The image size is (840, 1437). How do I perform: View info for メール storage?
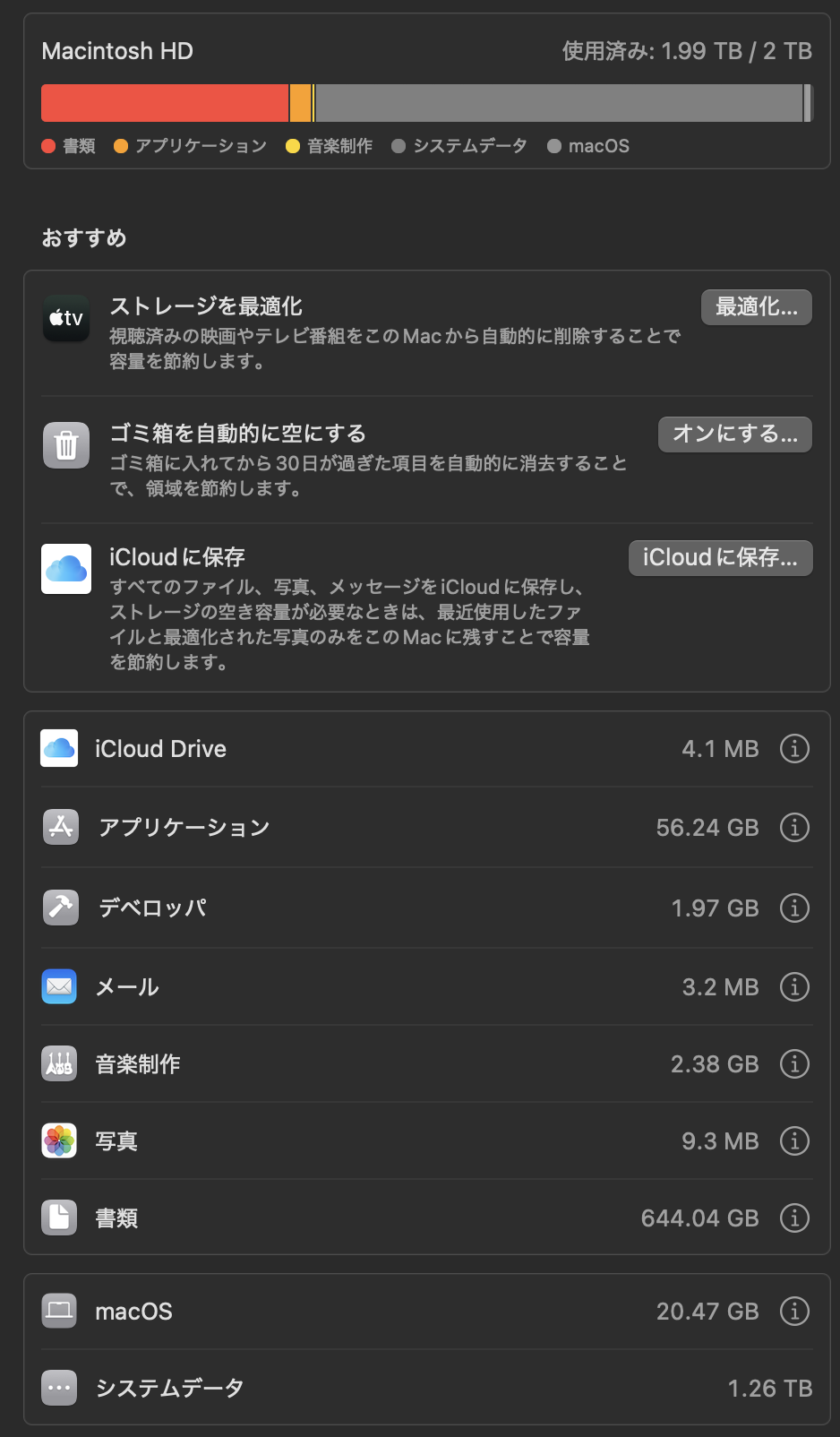[x=794, y=986]
